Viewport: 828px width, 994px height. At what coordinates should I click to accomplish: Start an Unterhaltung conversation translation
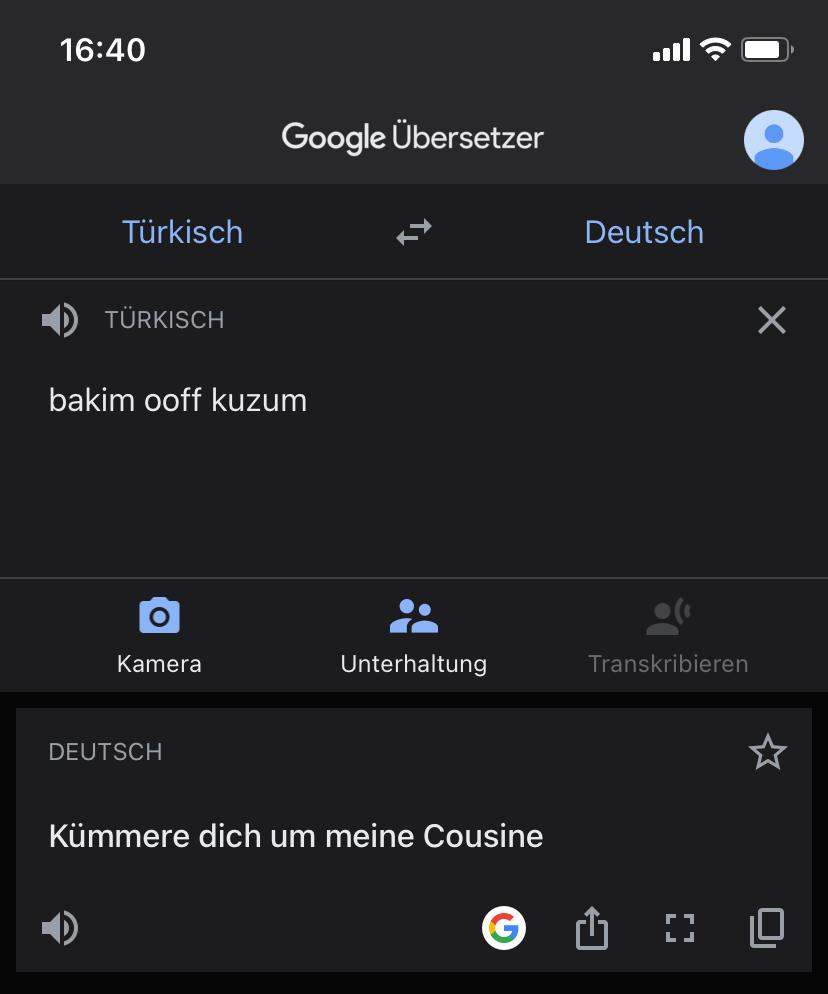[x=413, y=634]
